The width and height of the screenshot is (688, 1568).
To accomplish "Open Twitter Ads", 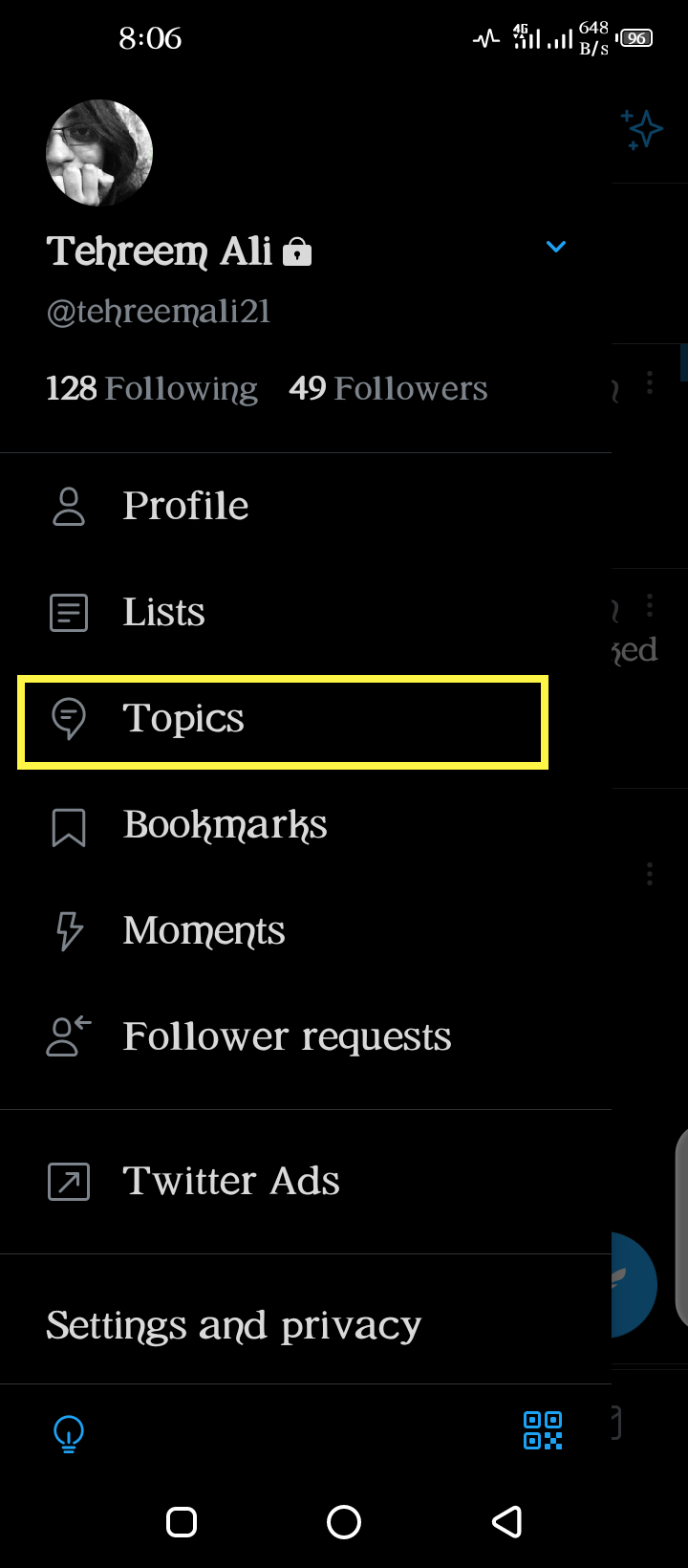I will click(306, 1182).
